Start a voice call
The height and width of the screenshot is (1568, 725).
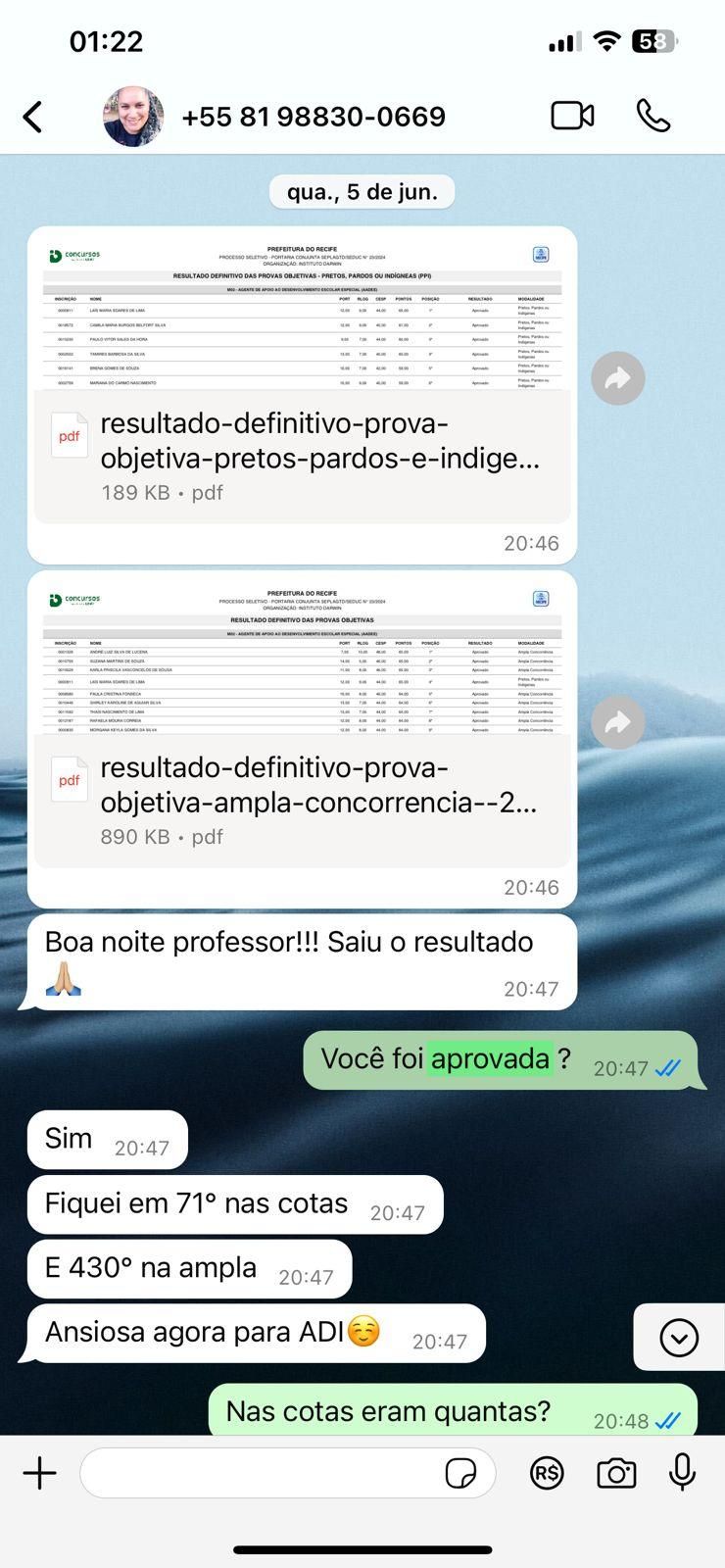pos(653,116)
